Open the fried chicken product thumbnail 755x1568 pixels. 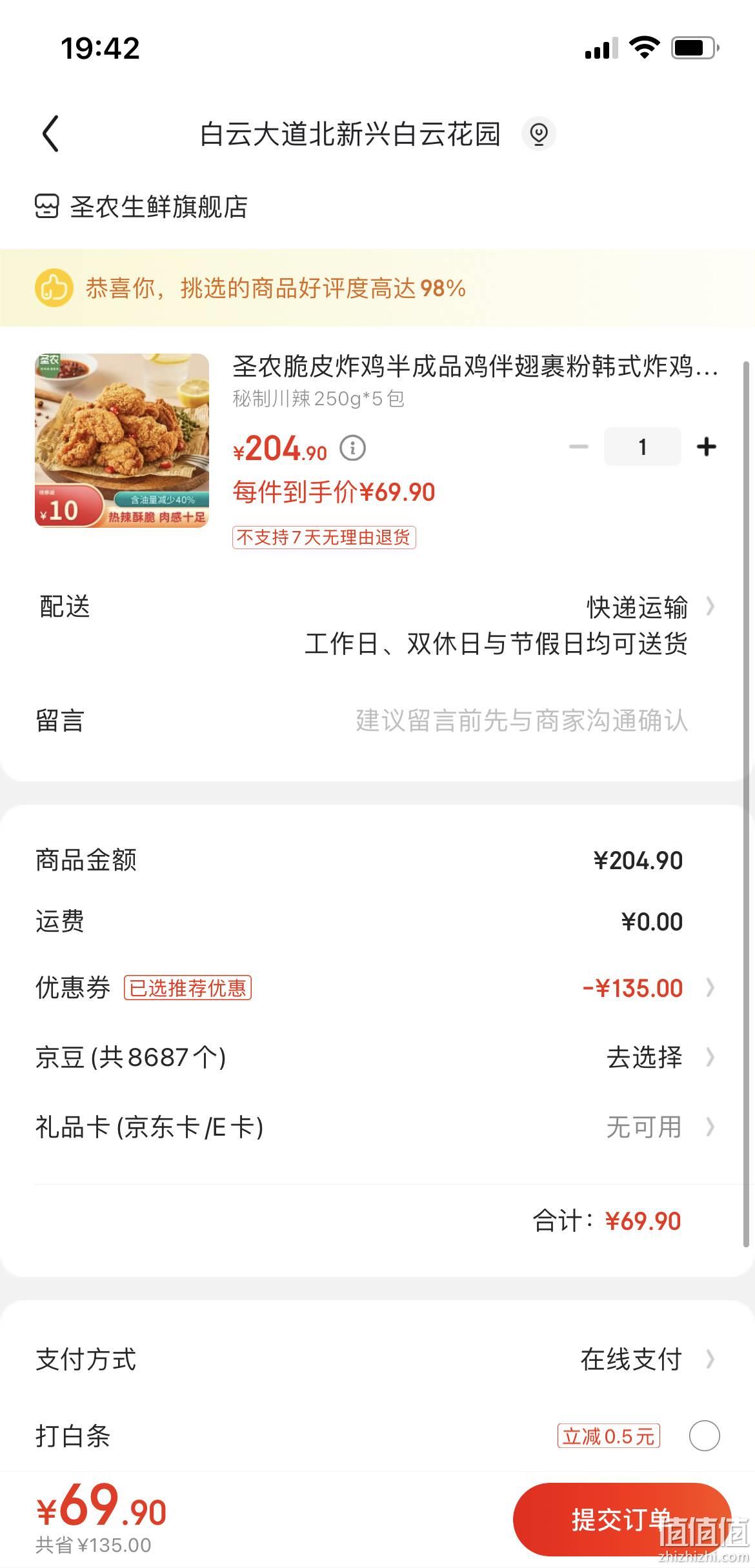[122, 440]
